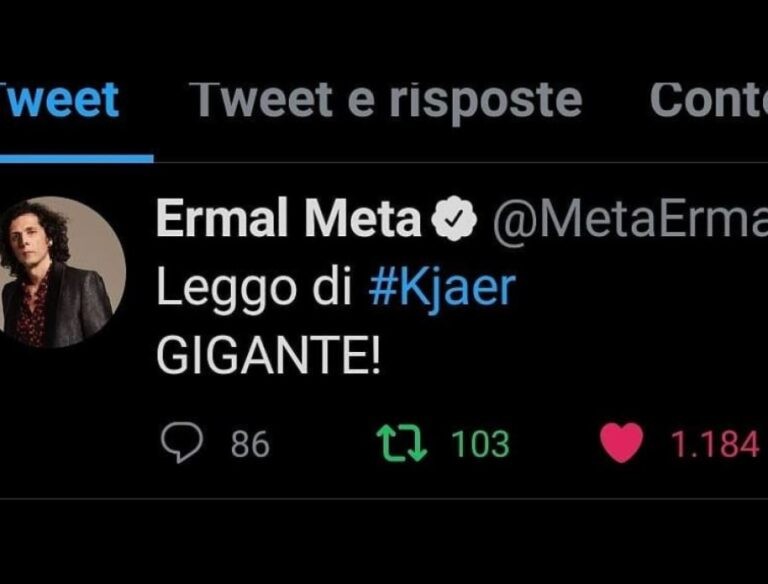
Task: Open the #Kjaer hashtag
Action: coord(442,288)
